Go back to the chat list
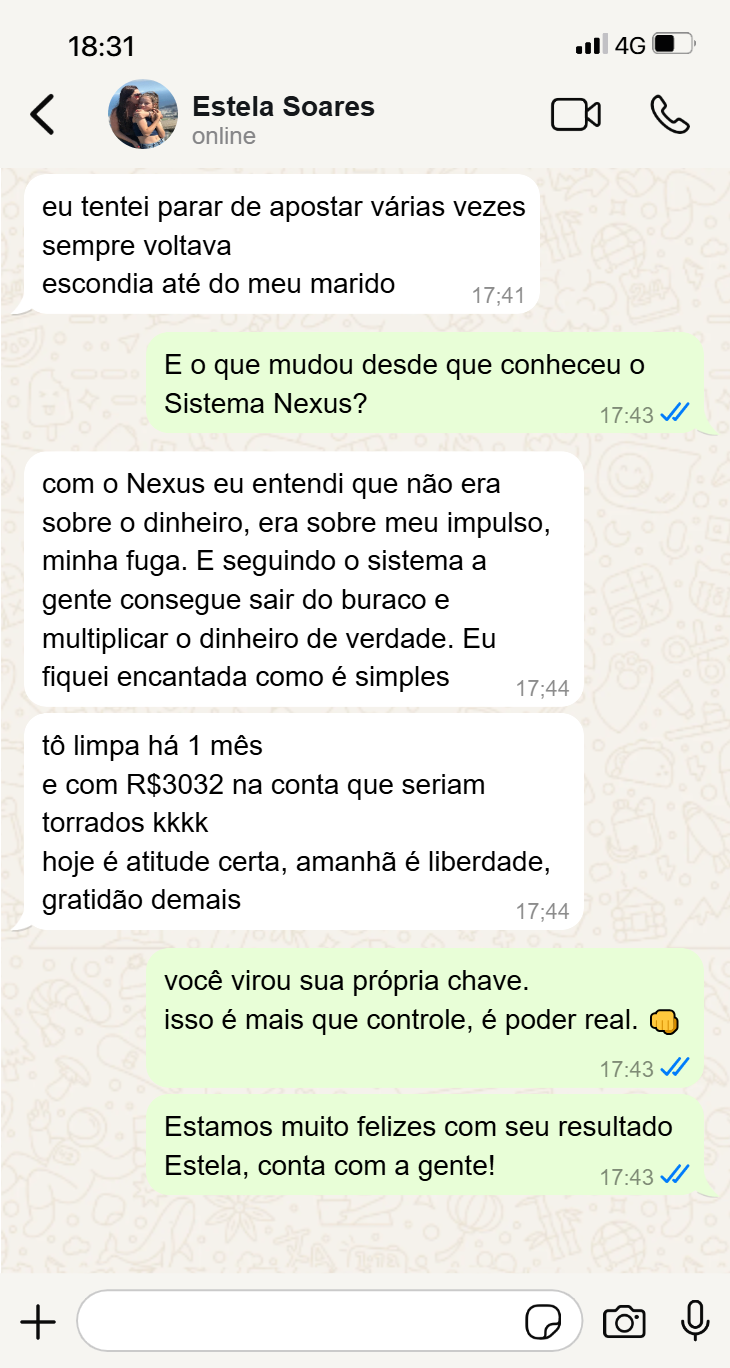The image size is (730, 1368). click(42, 115)
